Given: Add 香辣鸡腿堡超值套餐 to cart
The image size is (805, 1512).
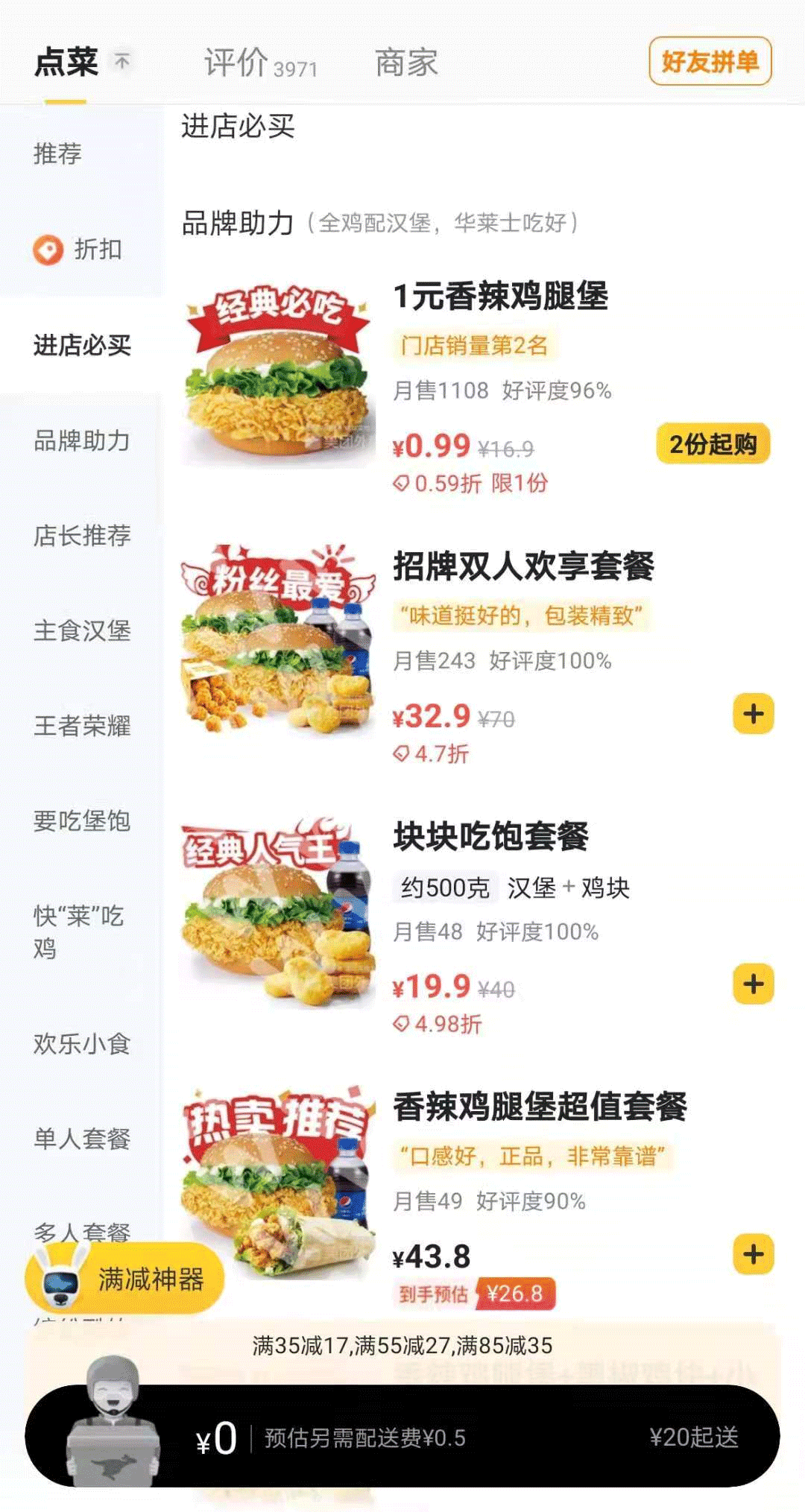Looking at the screenshot, I should 754,1254.
